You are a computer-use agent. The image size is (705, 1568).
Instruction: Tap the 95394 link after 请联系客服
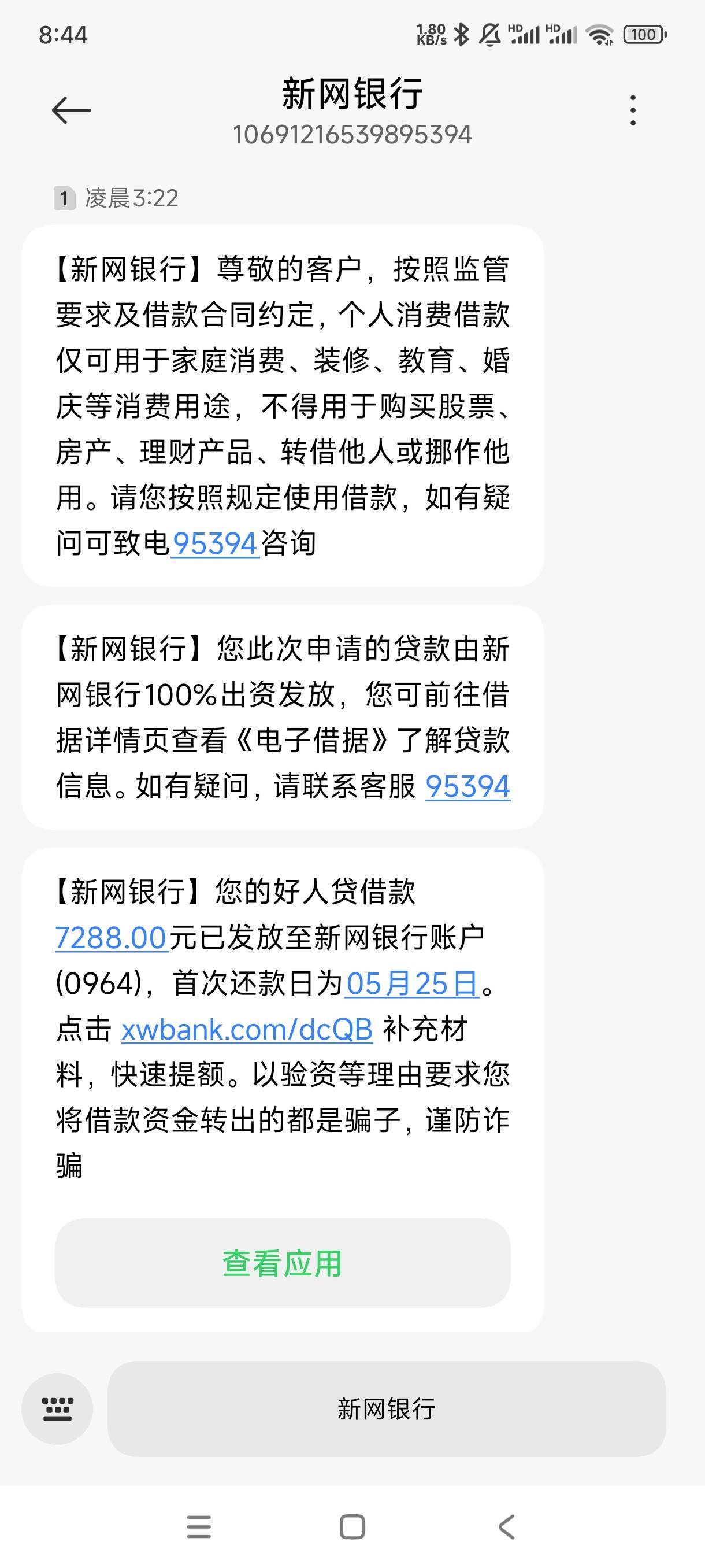coord(467,786)
